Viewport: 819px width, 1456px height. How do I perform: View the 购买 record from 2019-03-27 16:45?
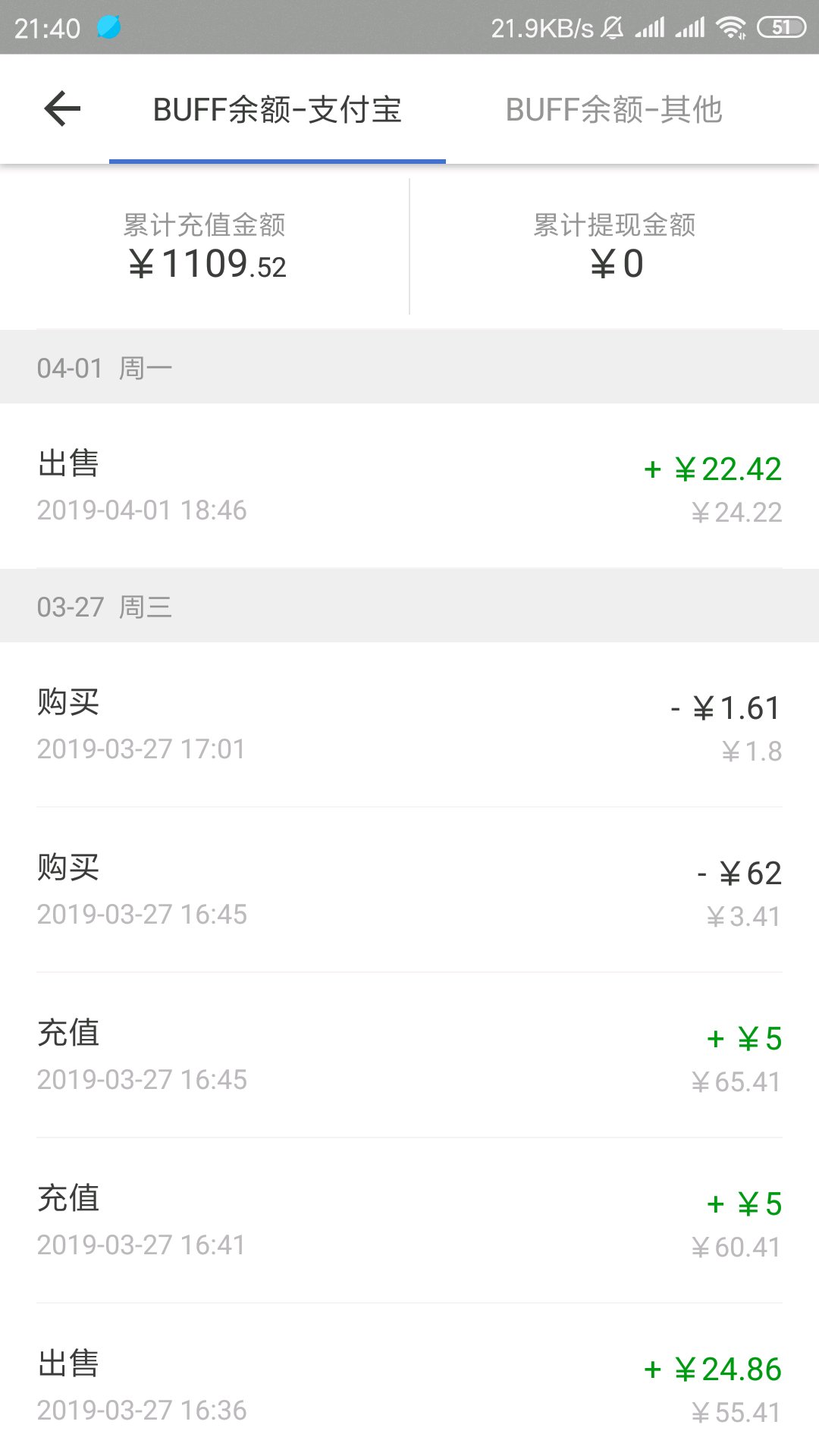pyautogui.click(x=409, y=890)
